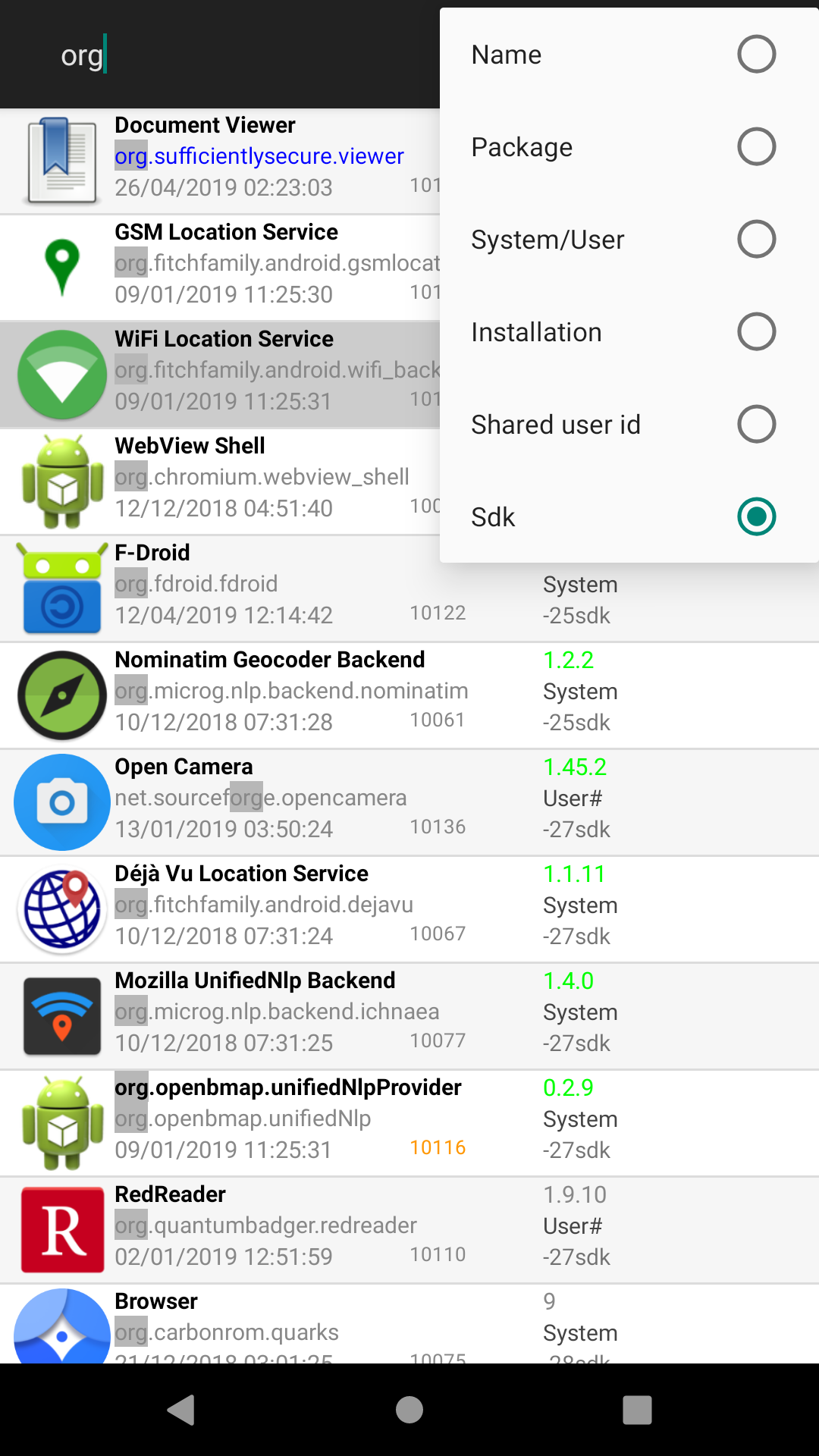
Task: Select Shared user id sorting
Action: tap(628, 425)
